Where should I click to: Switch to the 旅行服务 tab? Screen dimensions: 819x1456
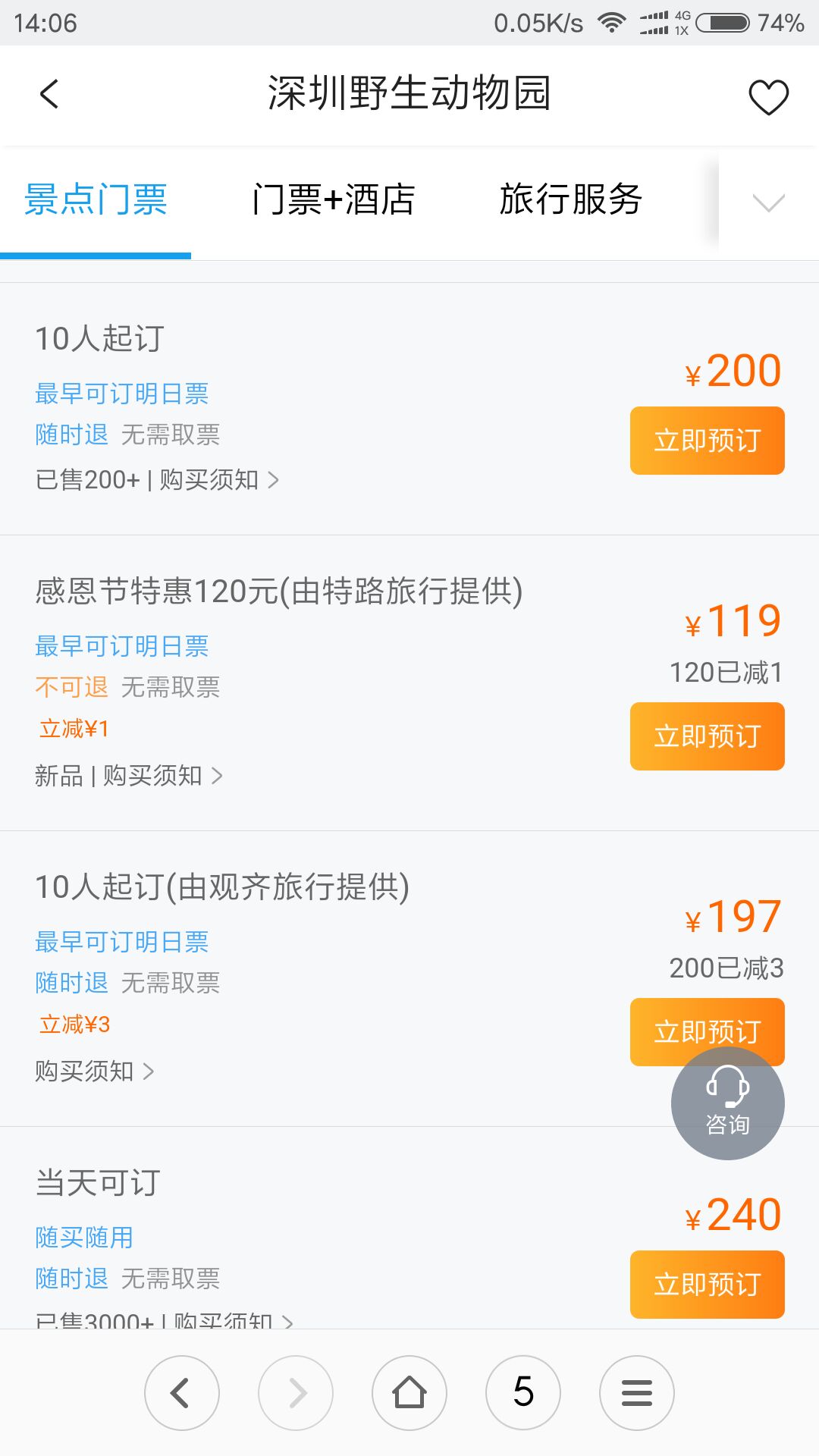[x=571, y=199]
